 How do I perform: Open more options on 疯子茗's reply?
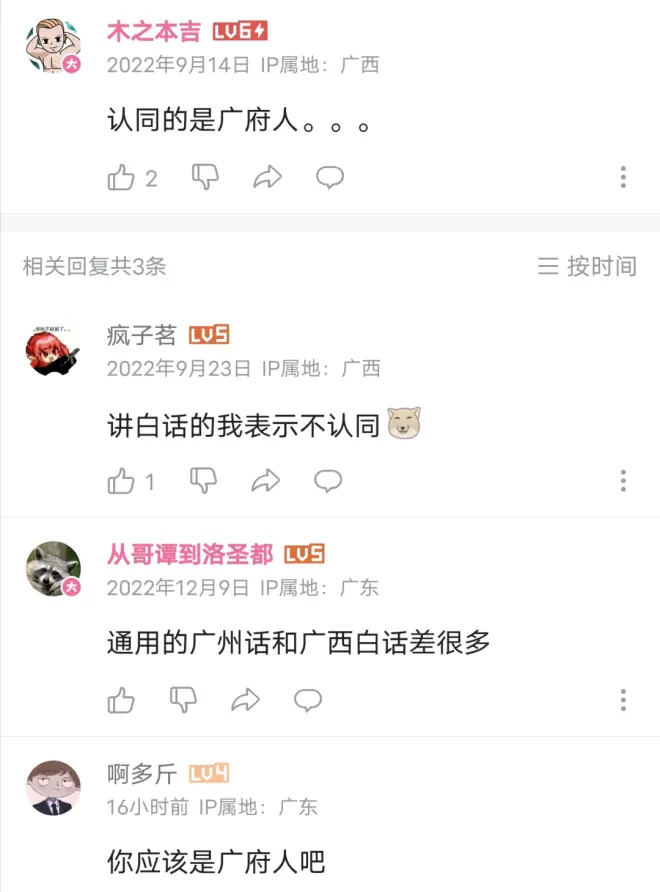tap(623, 481)
